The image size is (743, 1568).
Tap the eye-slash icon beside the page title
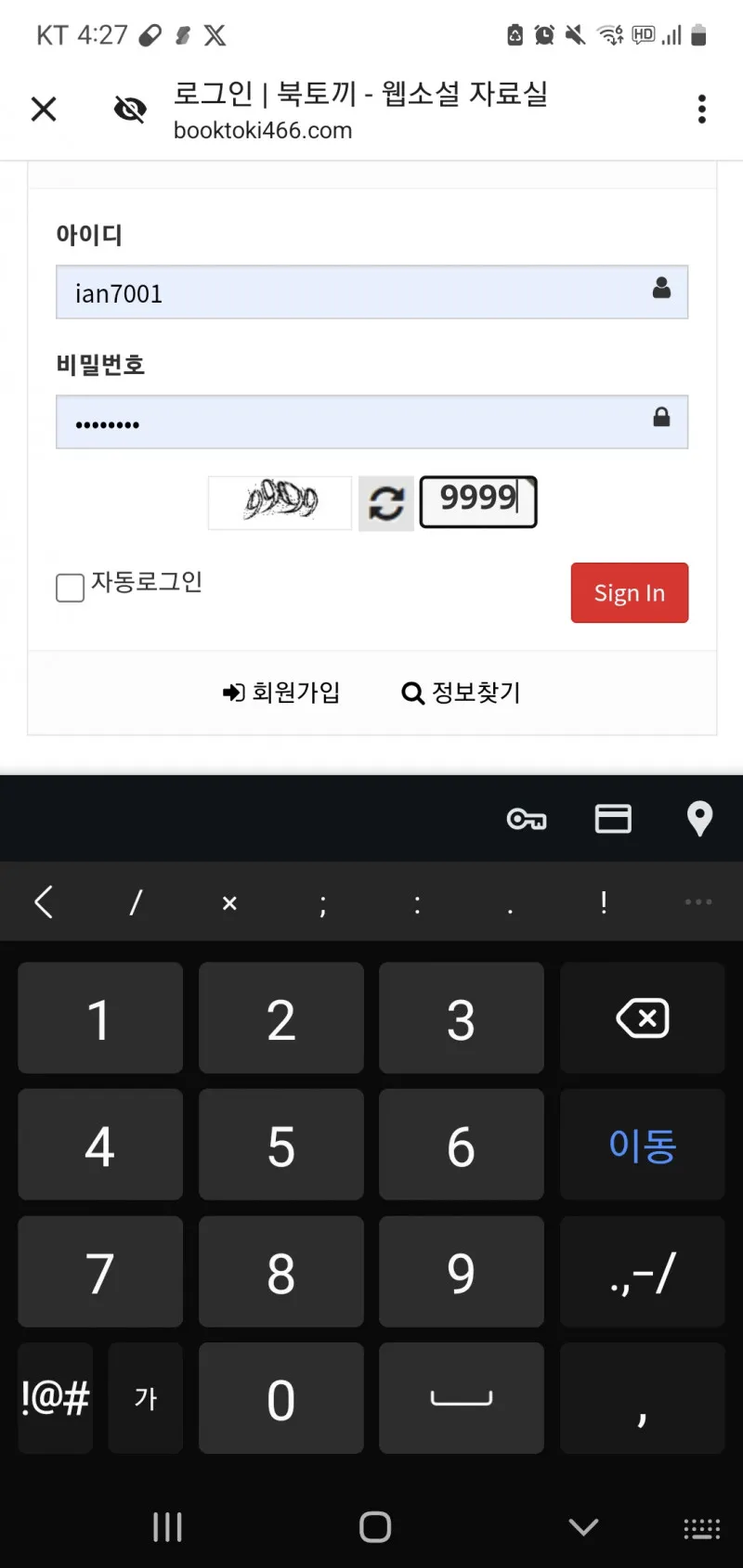pyautogui.click(x=130, y=110)
